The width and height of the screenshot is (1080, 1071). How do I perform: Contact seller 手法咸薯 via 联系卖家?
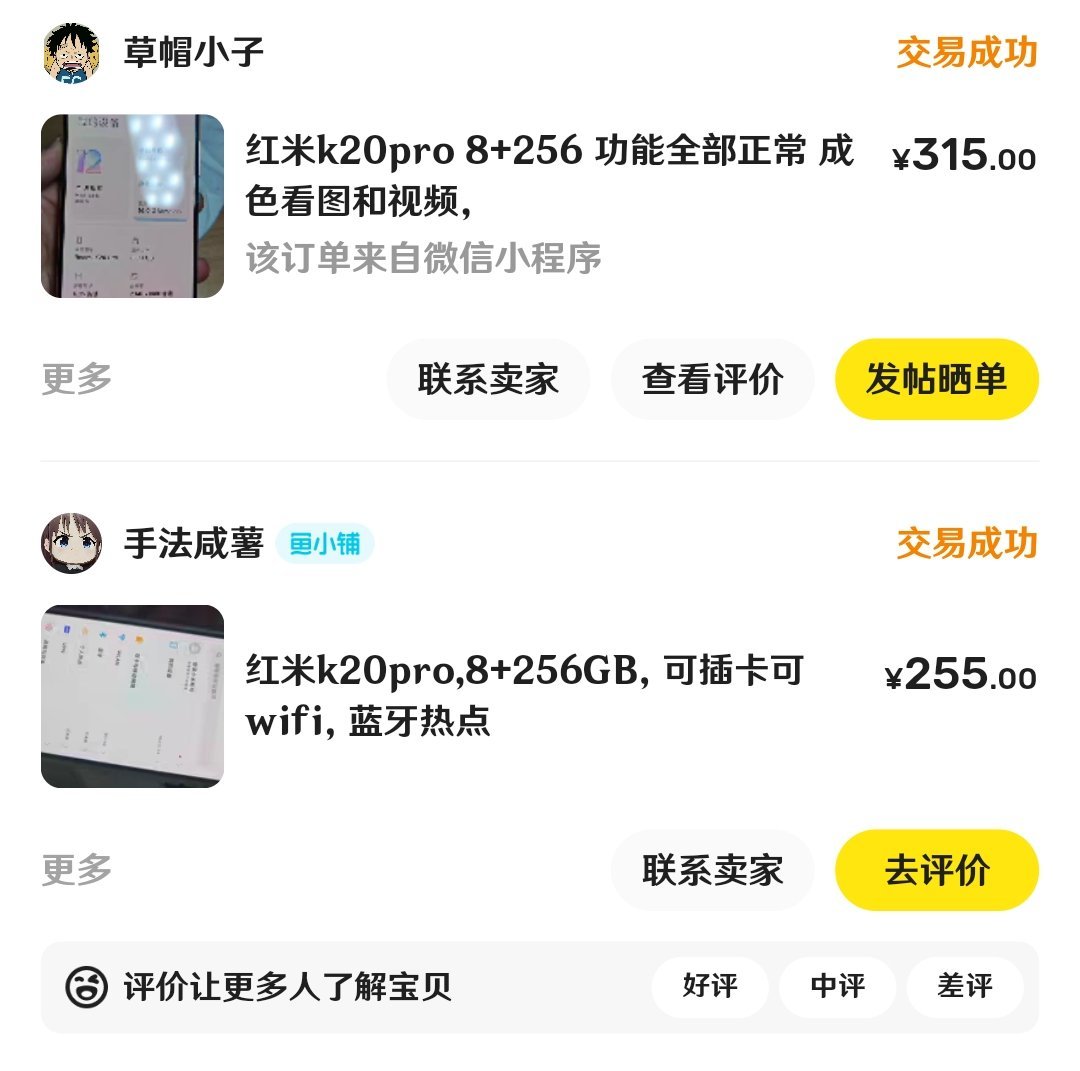712,870
